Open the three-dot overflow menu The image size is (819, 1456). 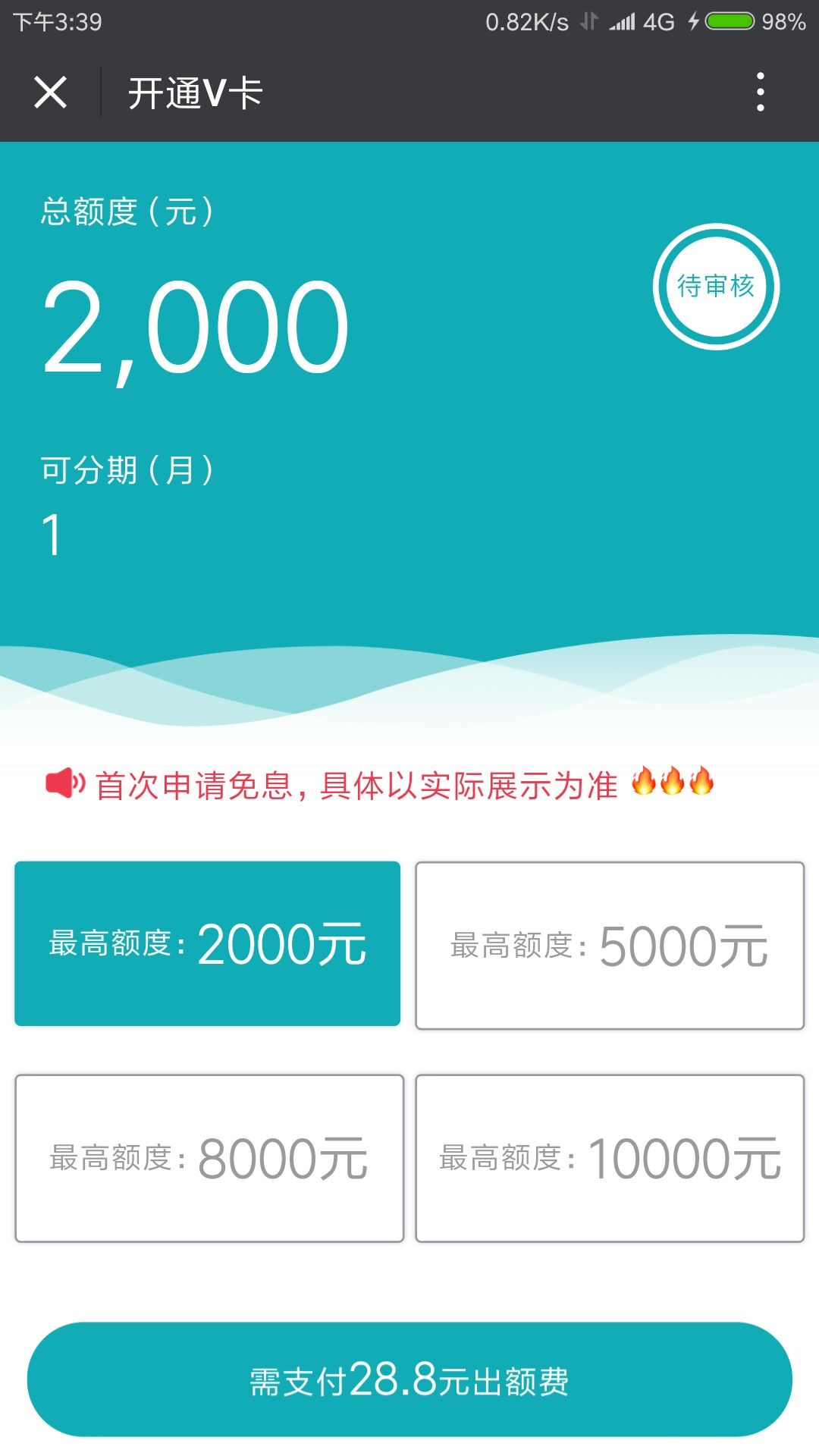tap(761, 93)
